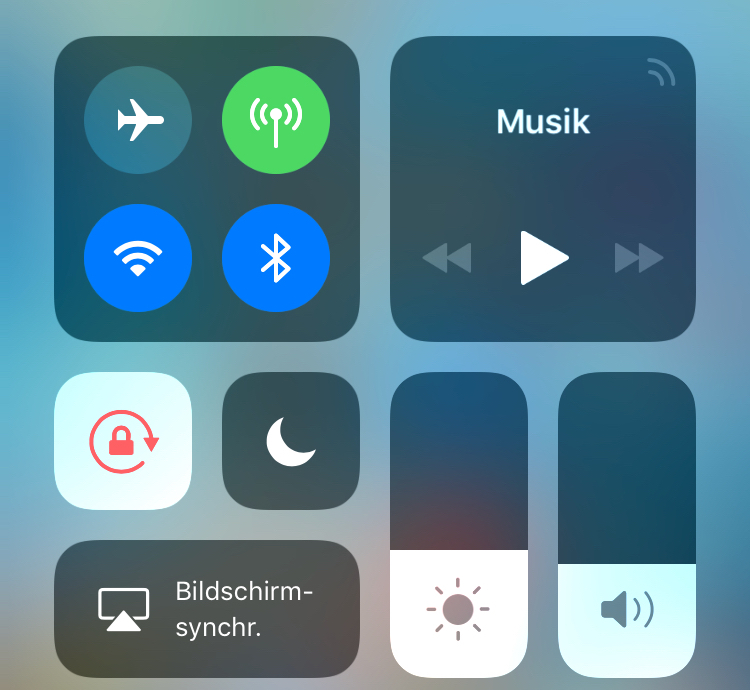Viewport: 750px width, 690px height.
Task: Skip to the next track
Action: 638,258
